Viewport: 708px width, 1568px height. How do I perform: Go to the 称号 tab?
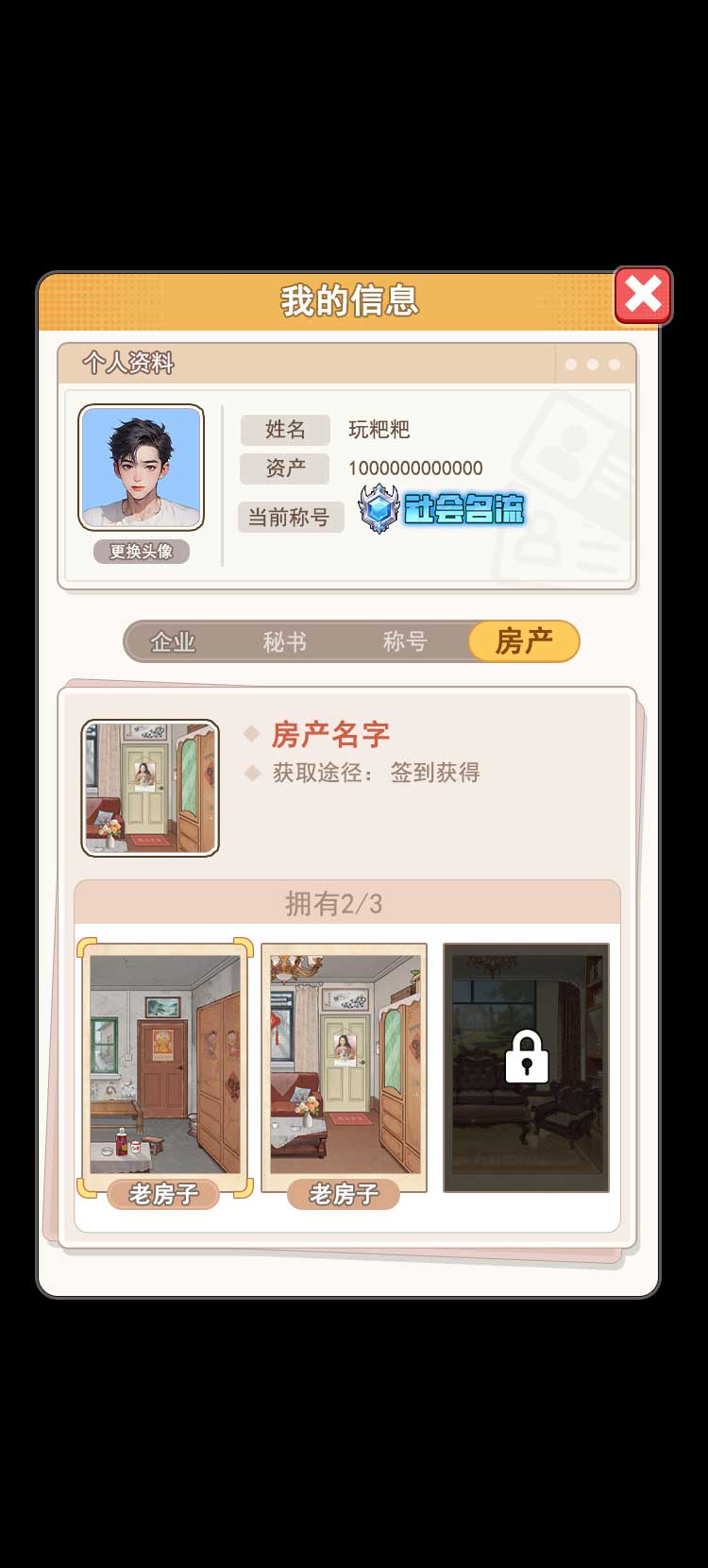click(x=405, y=642)
